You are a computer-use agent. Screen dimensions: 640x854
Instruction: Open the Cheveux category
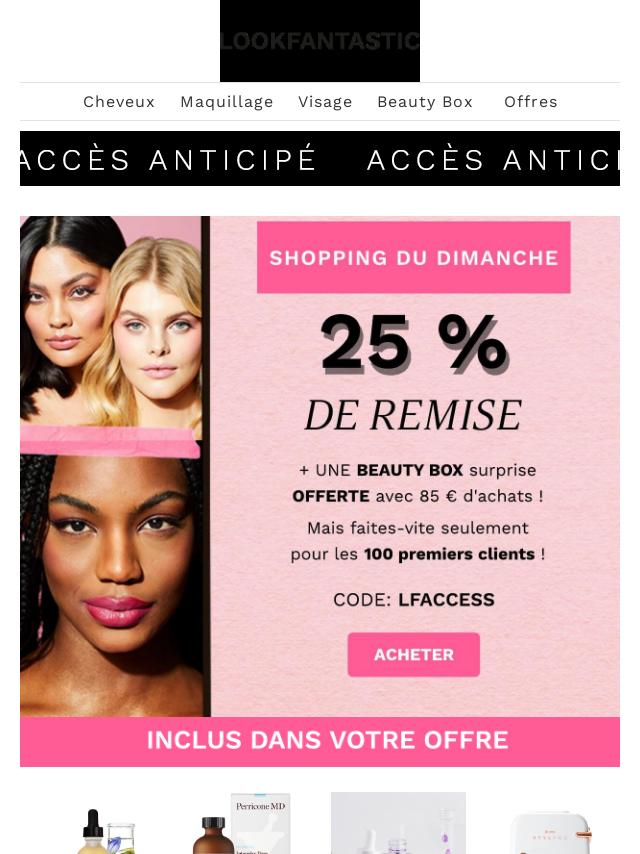119,102
